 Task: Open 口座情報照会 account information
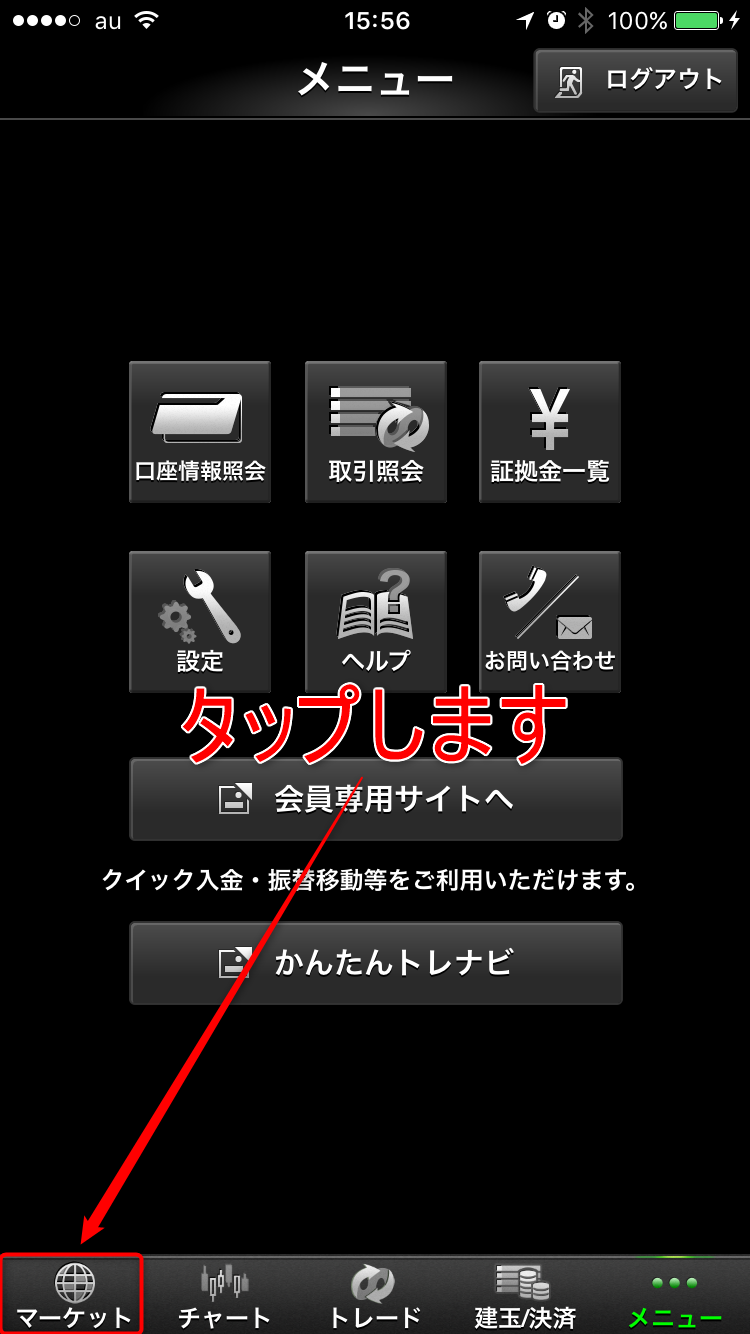coord(200,432)
